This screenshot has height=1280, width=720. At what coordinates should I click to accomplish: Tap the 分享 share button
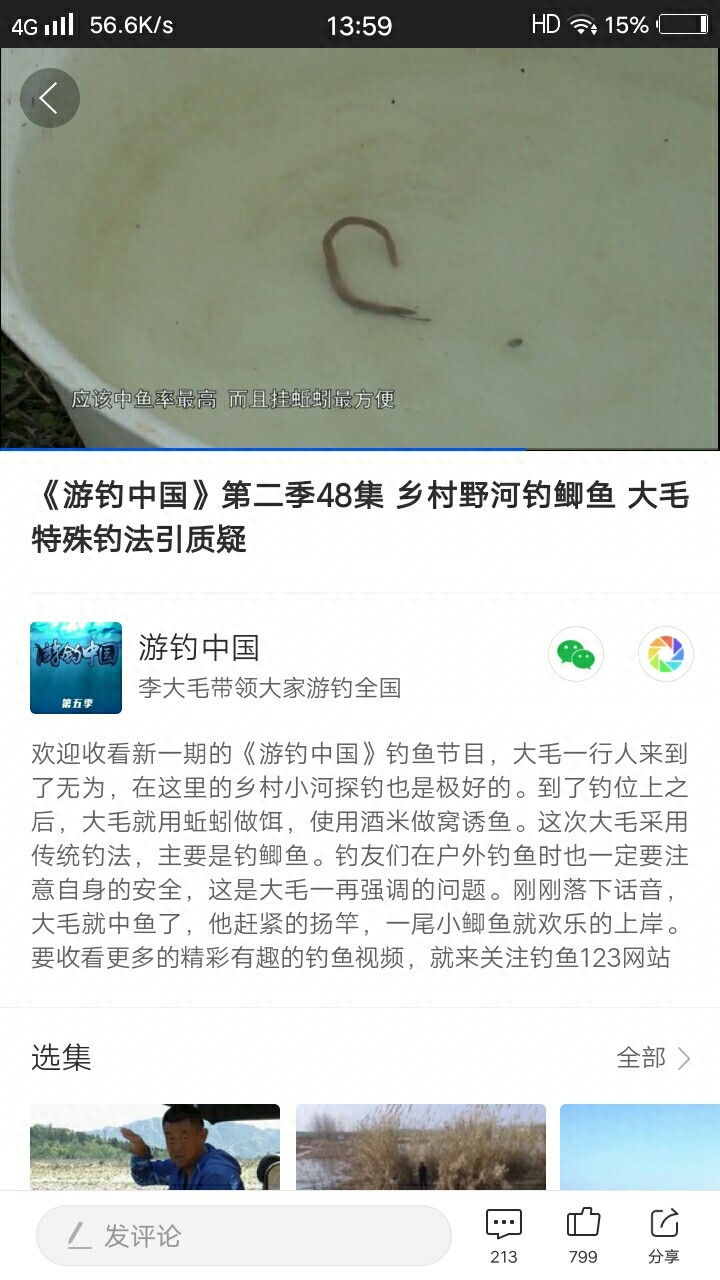click(664, 1236)
